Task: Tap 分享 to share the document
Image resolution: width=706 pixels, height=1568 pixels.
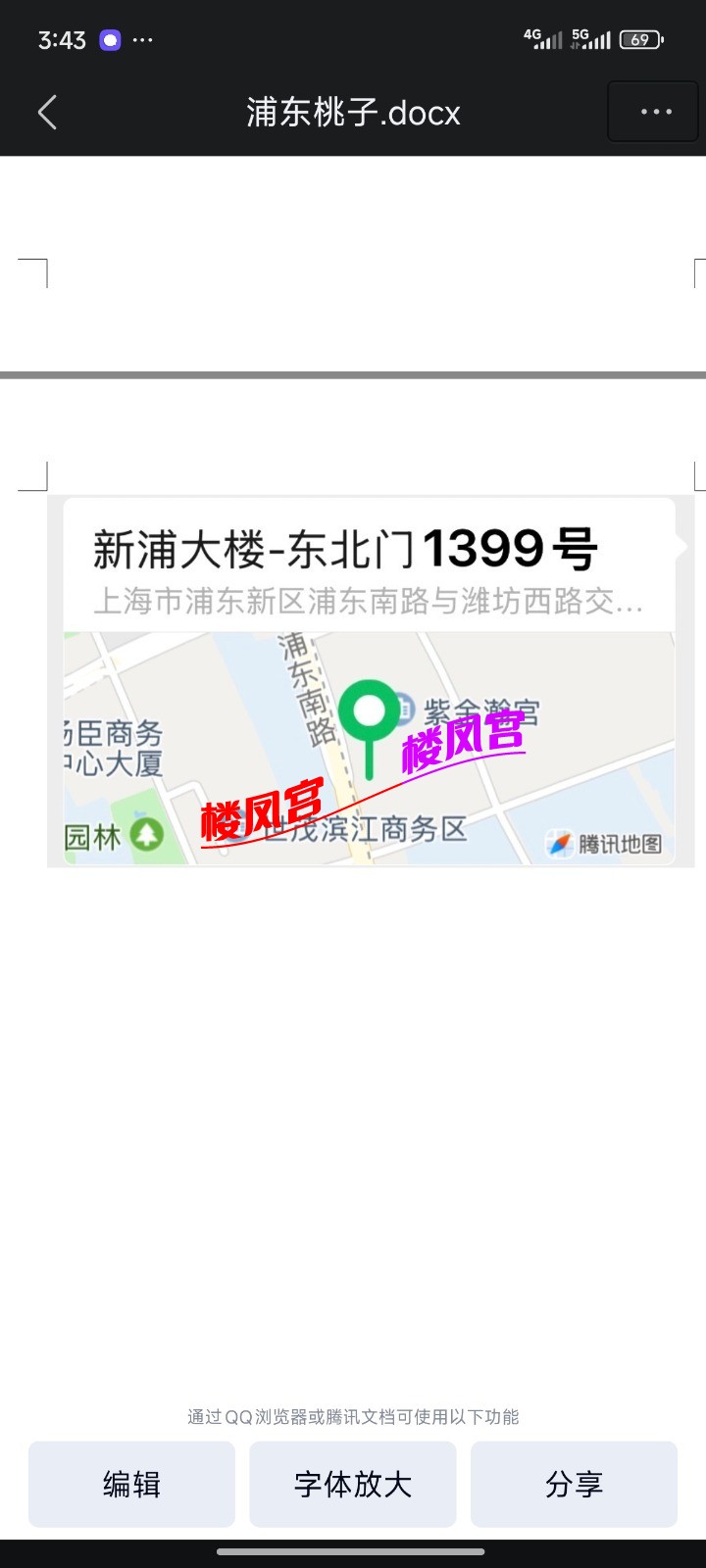Action: [x=574, y=1484]
